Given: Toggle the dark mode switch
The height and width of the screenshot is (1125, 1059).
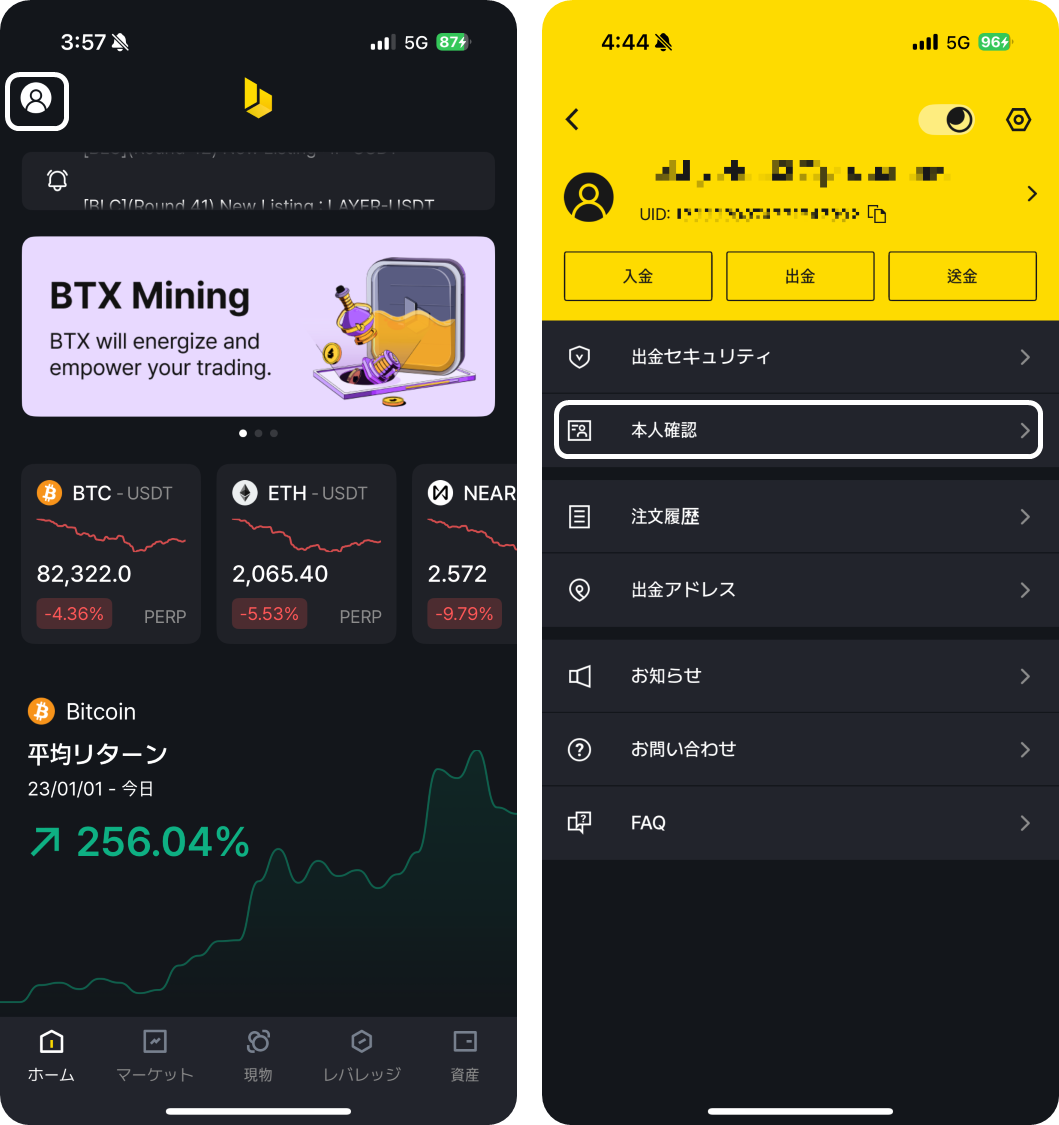Looking at the screenshot, I should click(946, 120).
